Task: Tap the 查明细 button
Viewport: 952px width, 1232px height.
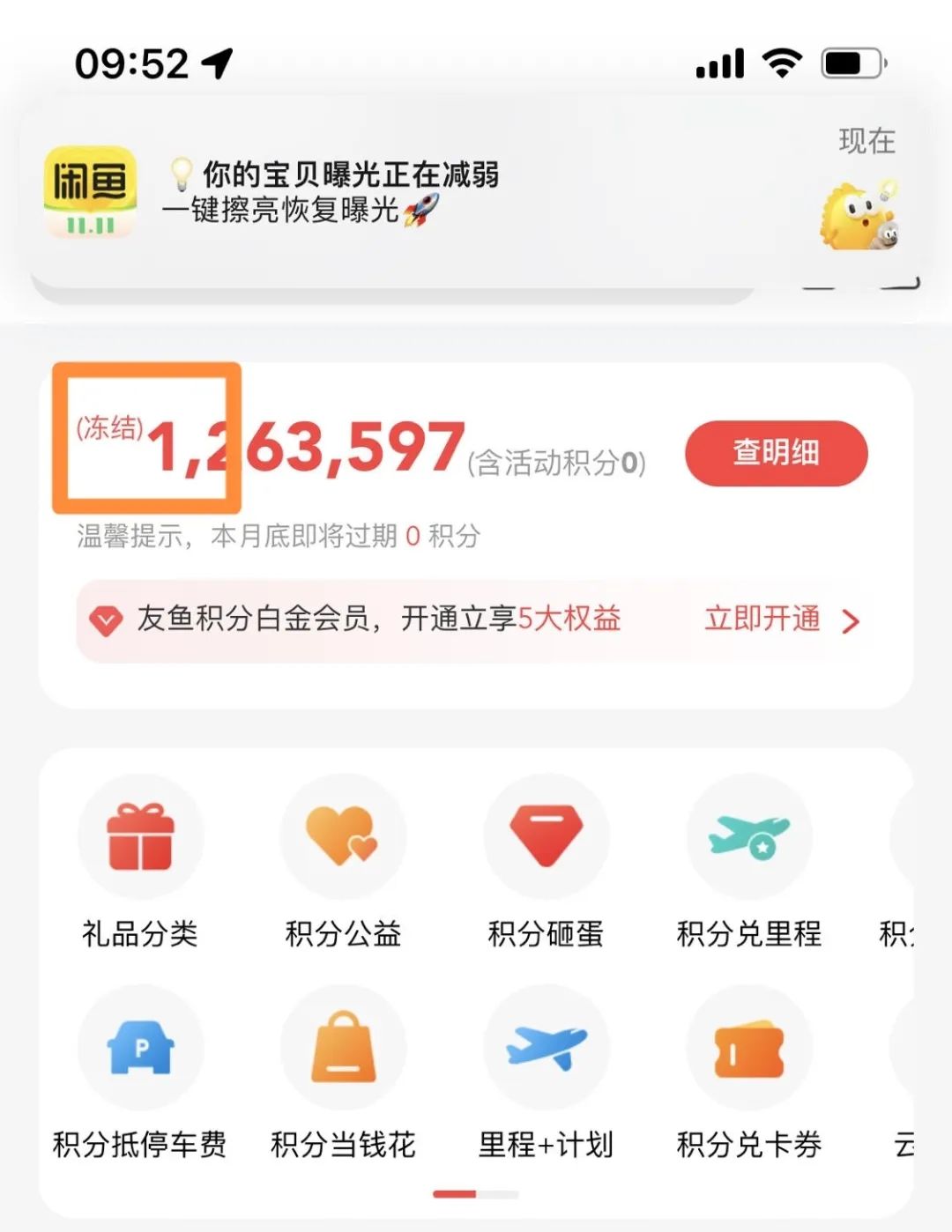Action: (776, 453)
